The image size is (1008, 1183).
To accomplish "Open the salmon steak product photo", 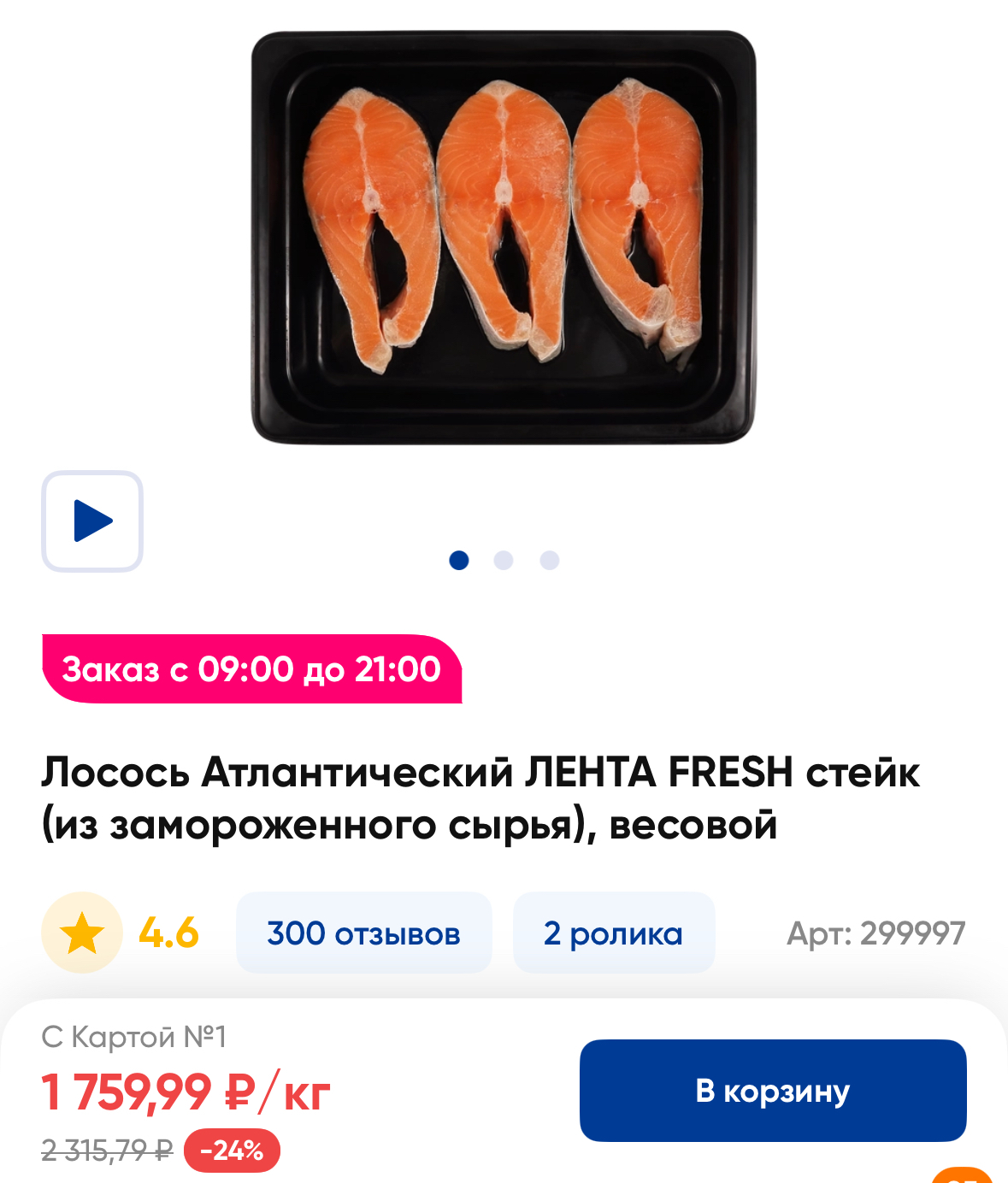I will 504,238.
